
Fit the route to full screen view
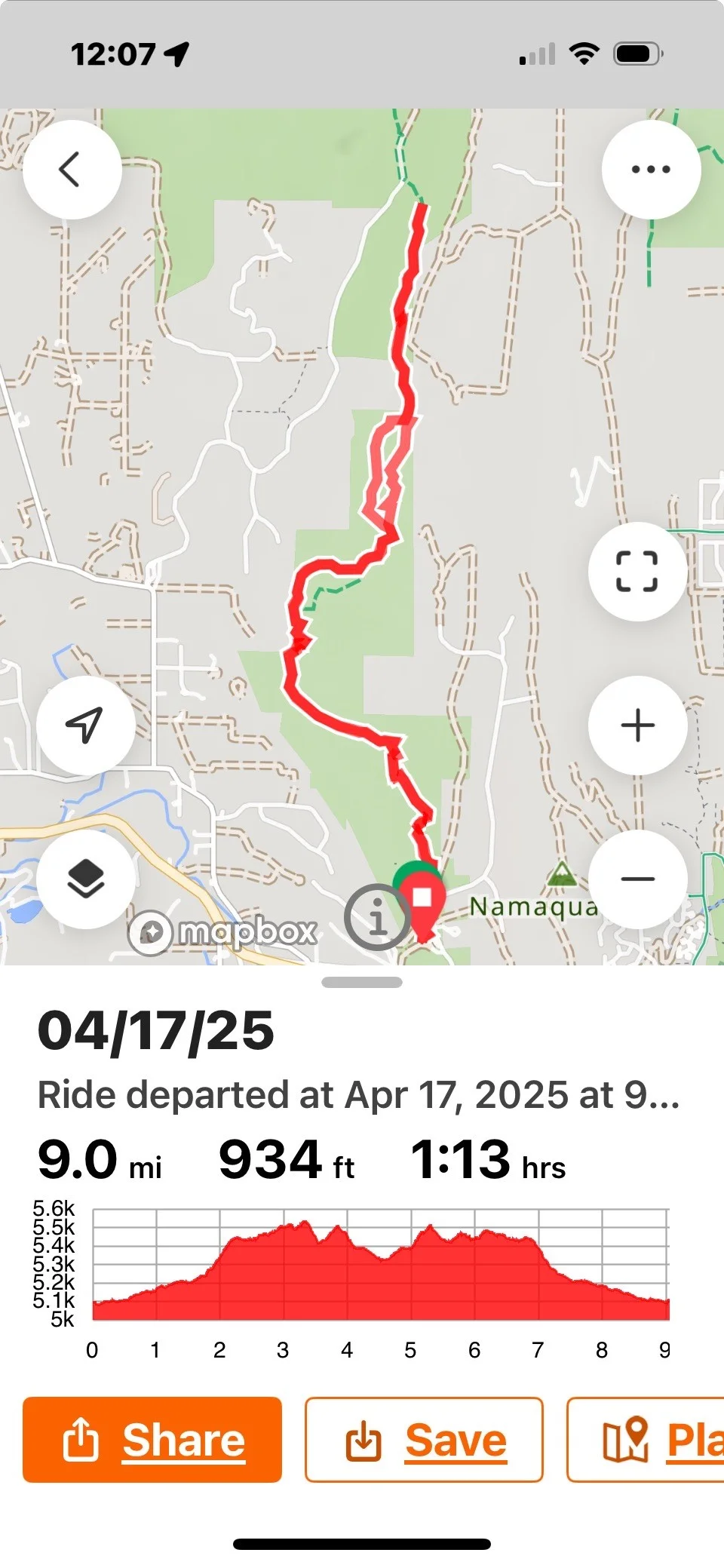(637, 572)
